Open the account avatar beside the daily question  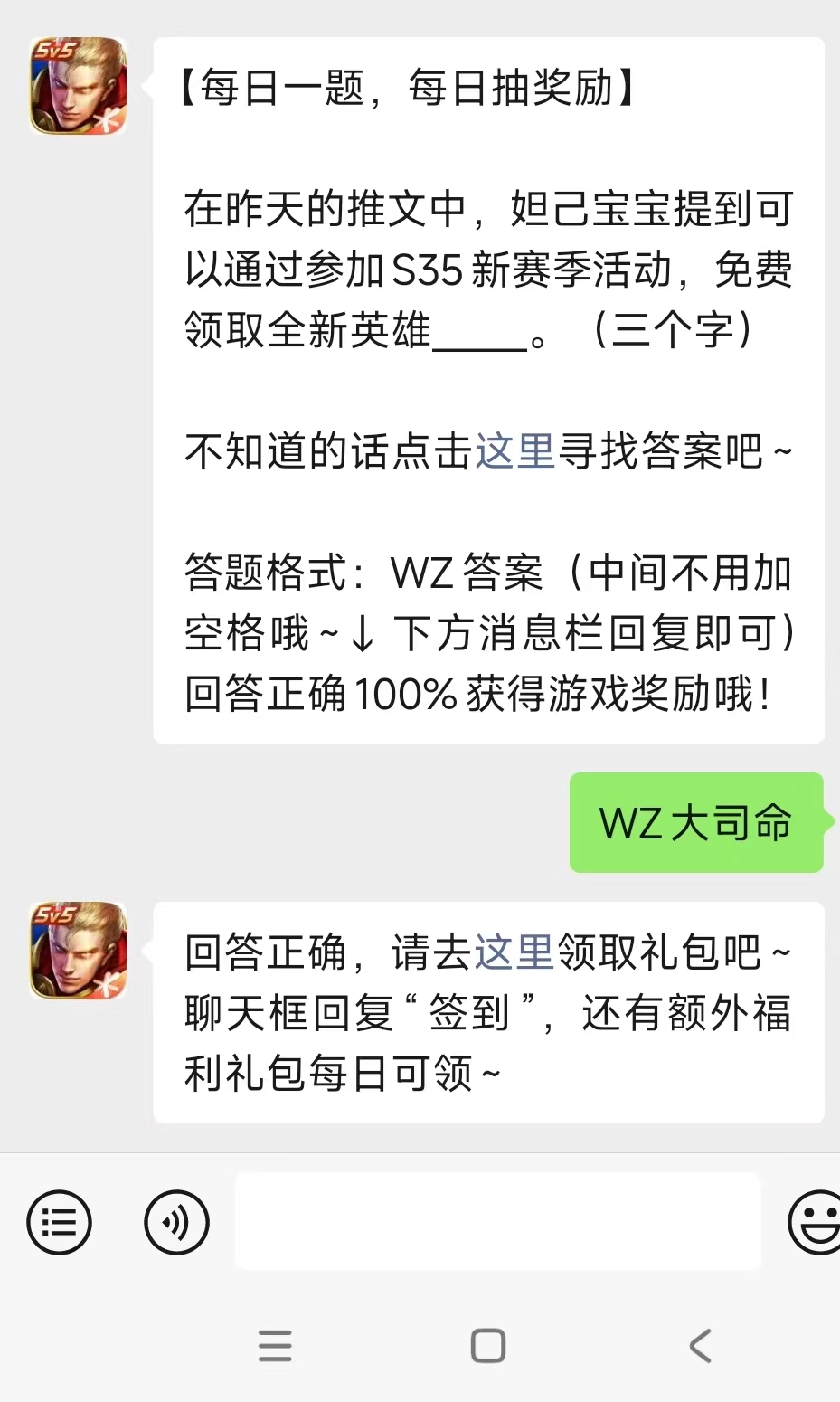[x=78, y=87]
